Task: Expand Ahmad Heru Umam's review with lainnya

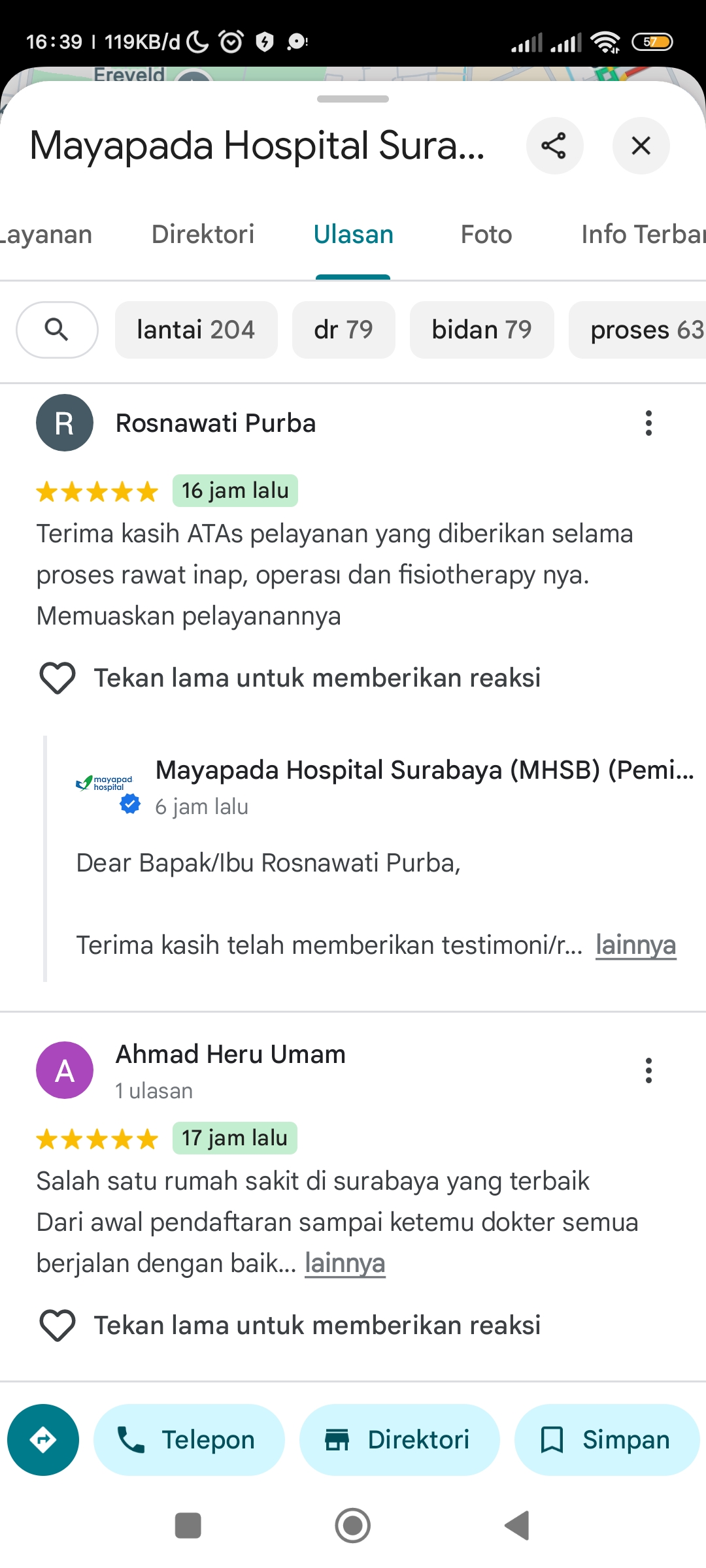Action: click(x=345, y=1264)
